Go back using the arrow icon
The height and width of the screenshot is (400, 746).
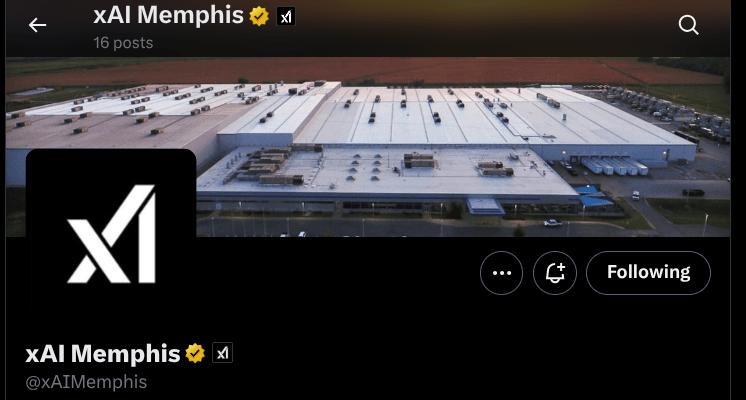click(38, 25)
